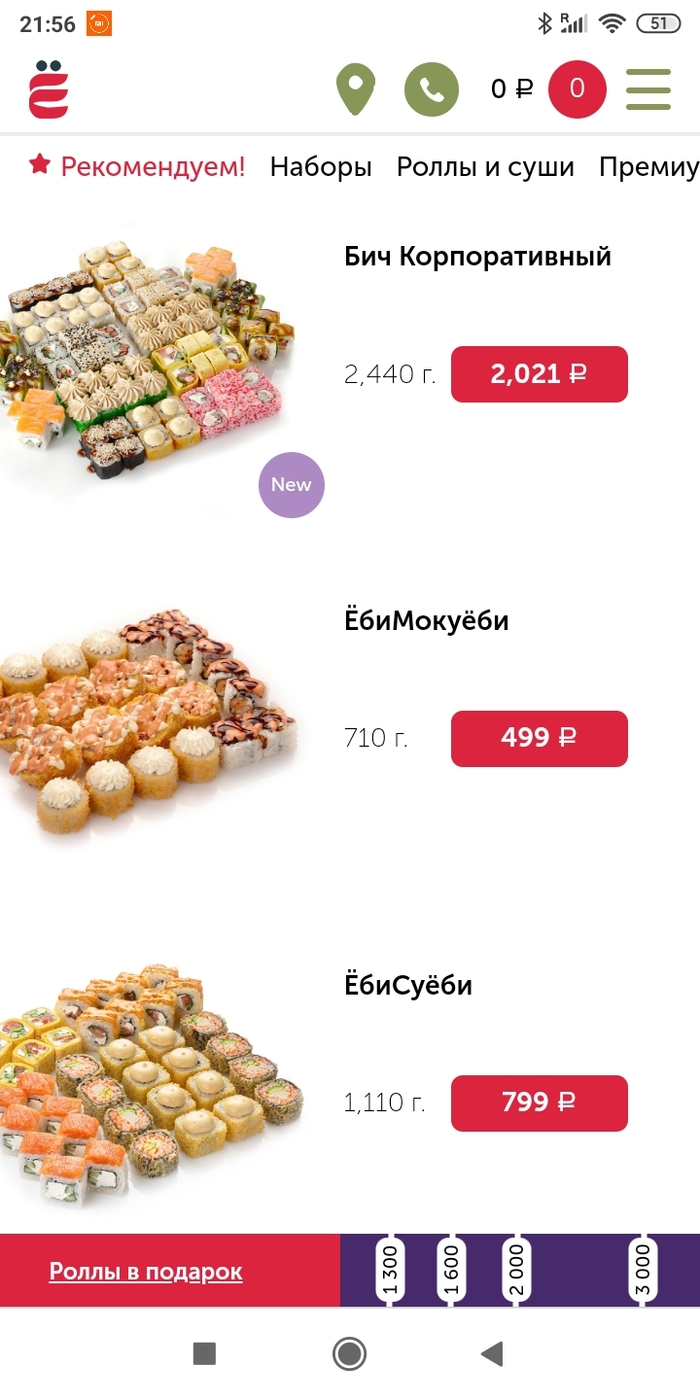700x1400 pixels.
Task: Add the 499 ₽ set to cart
Action: [539, 739]
